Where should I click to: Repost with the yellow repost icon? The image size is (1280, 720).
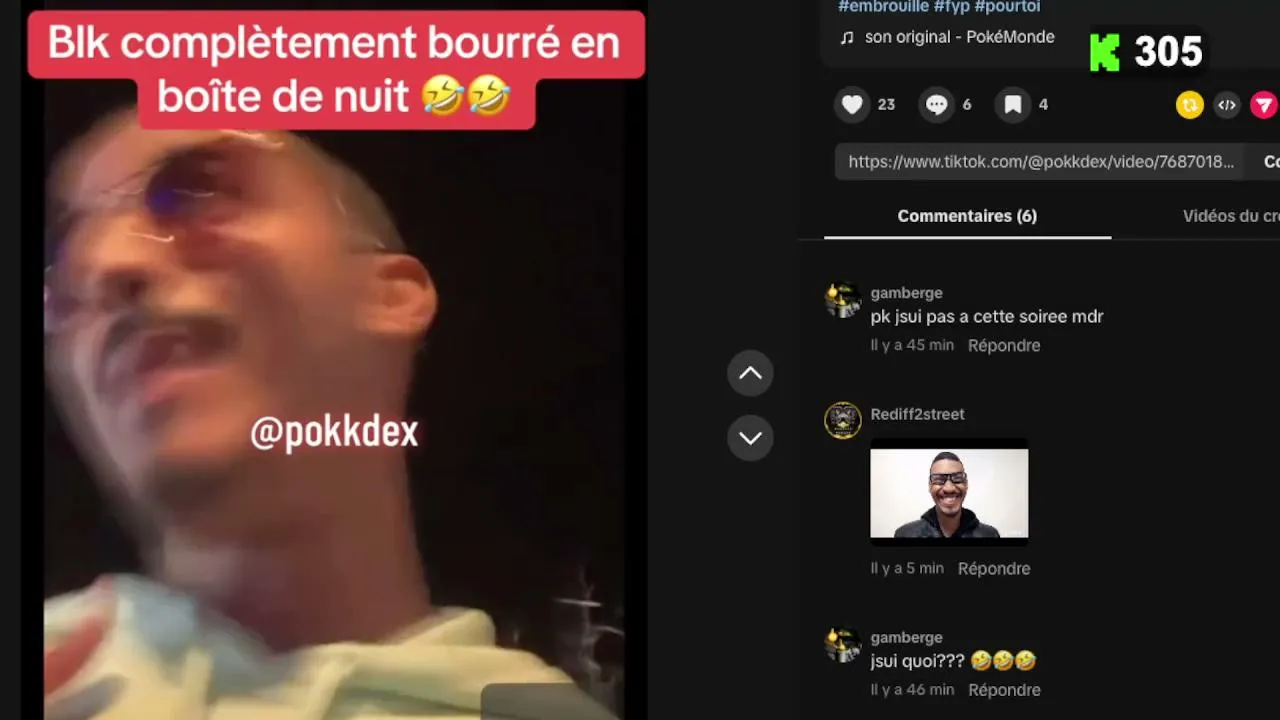1190,105
